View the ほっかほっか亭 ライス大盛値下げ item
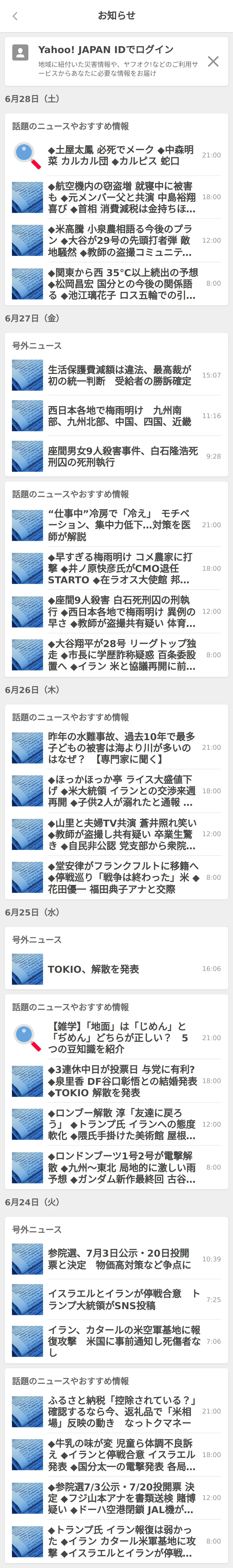This screenshot has width=233, height=1568. (122, 791)
